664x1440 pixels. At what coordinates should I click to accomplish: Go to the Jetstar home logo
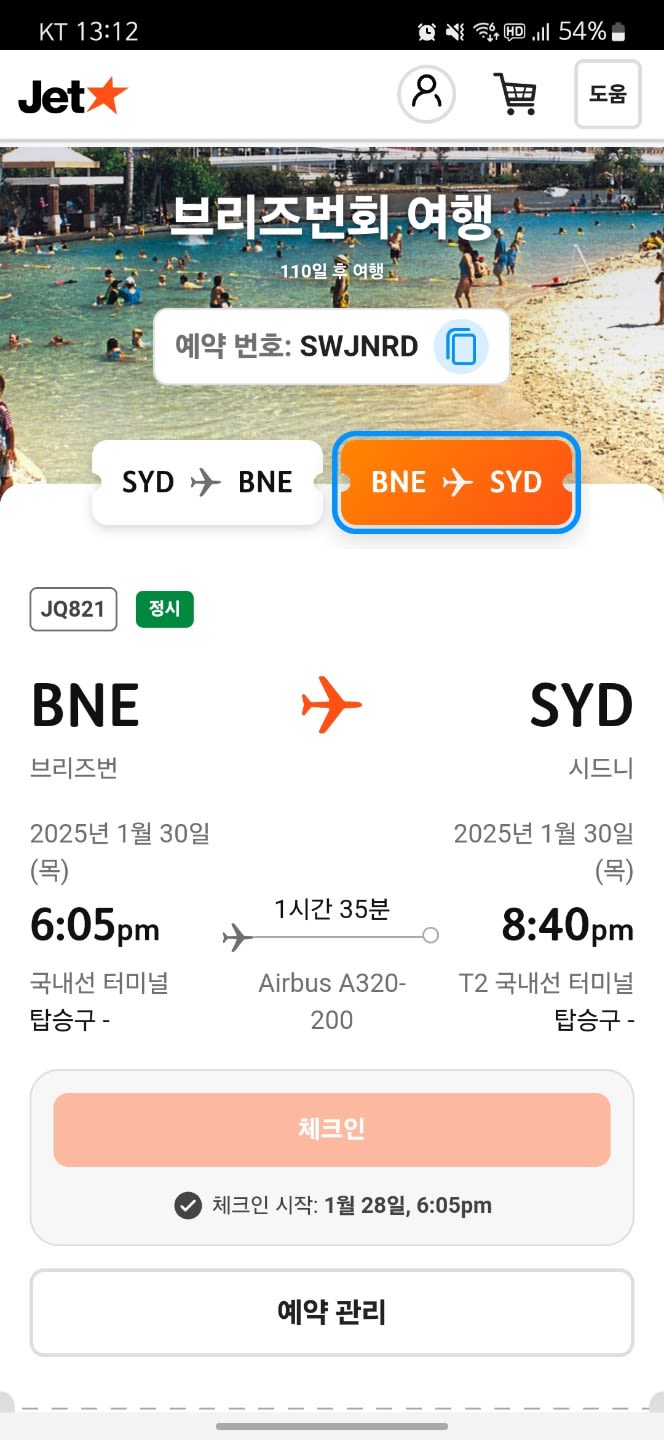click(x=73, y=95)
